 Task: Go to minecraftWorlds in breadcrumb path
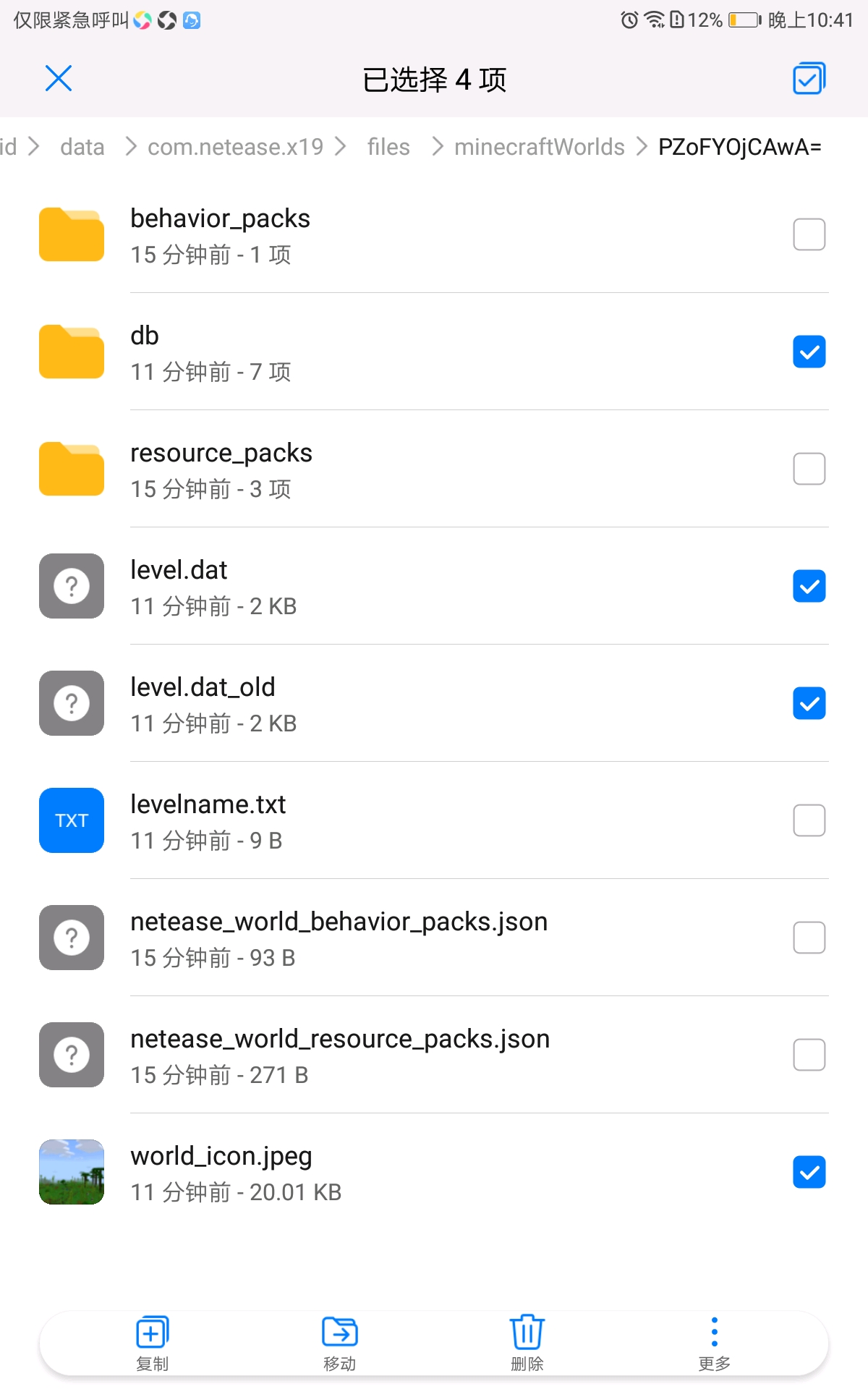(x=539, y=147)
